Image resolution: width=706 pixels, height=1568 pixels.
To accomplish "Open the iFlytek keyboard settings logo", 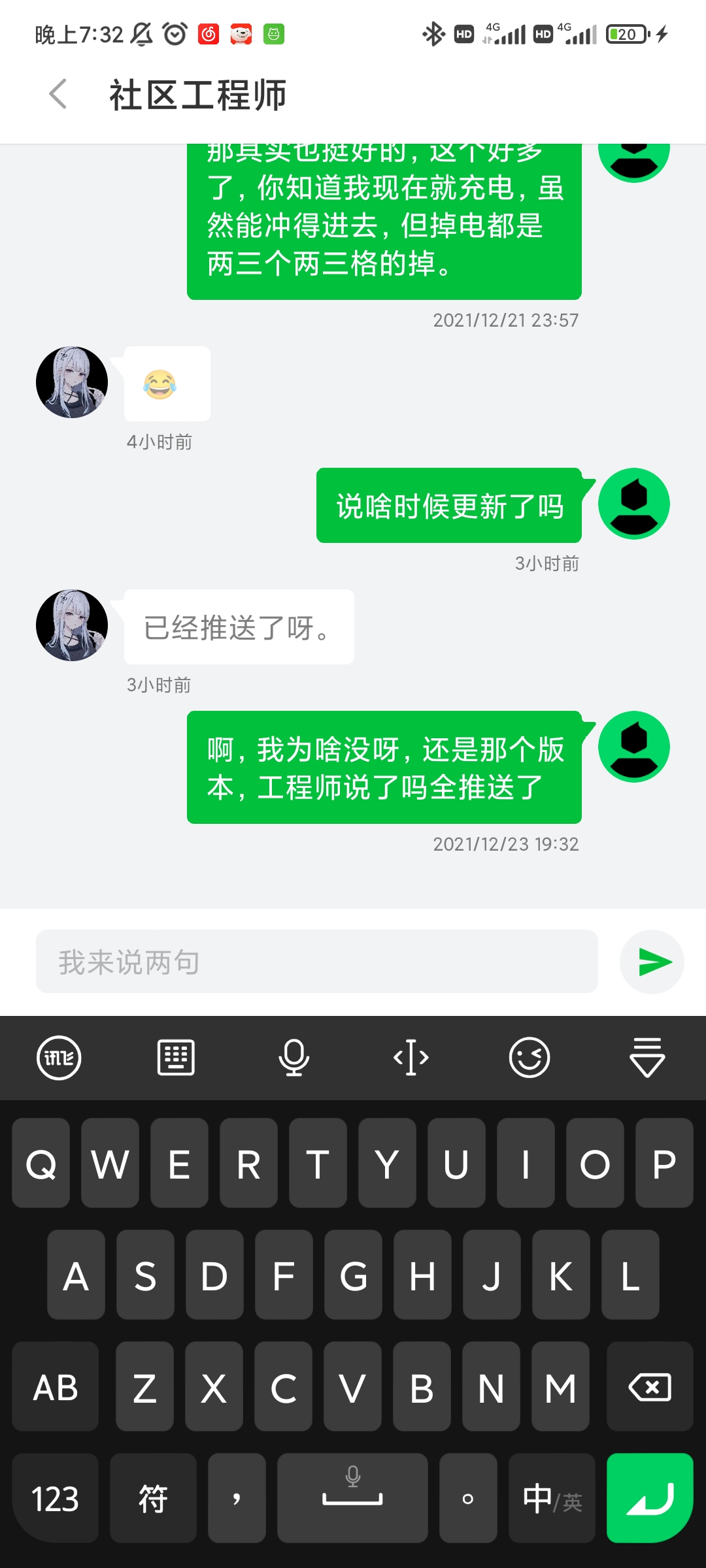I will 59,1058.
